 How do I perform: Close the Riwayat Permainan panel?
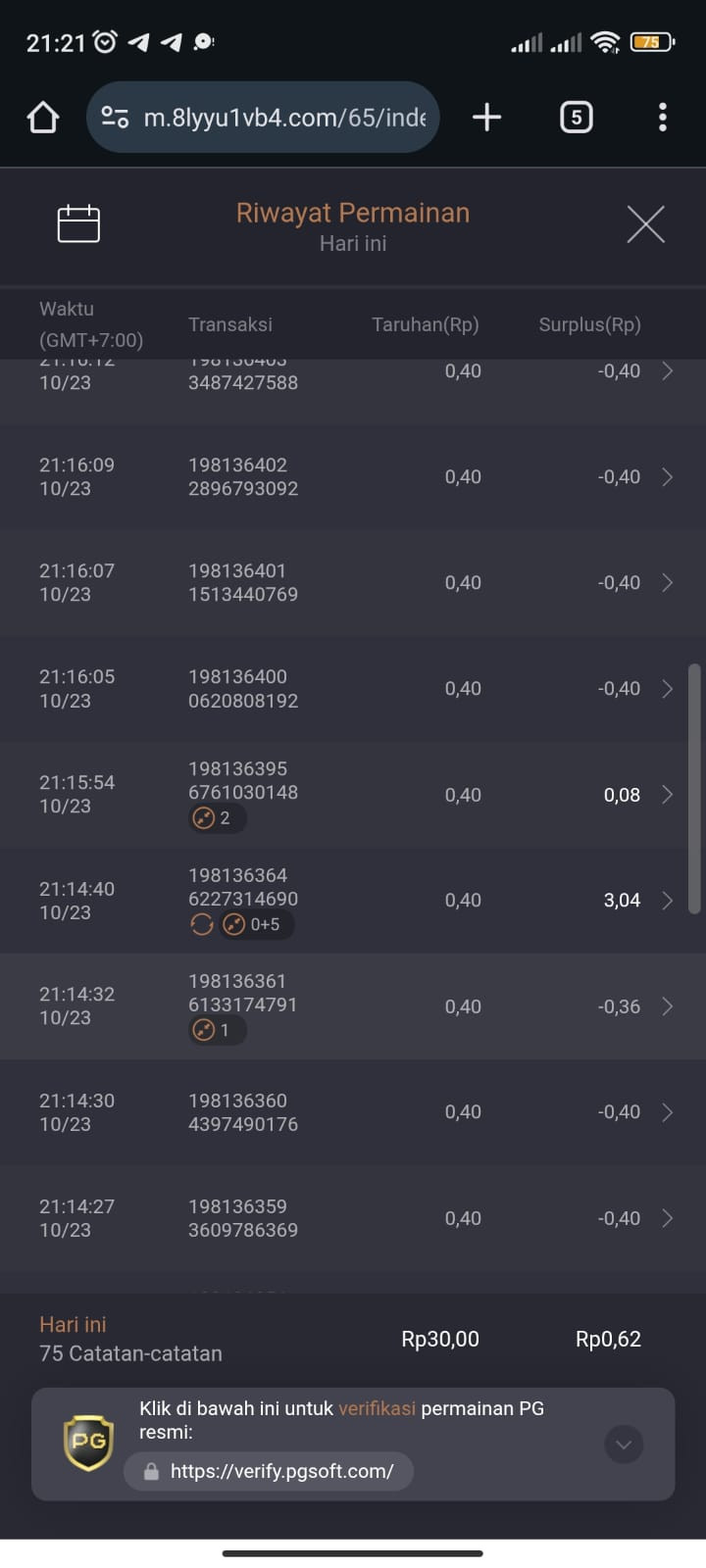(645, 224)
